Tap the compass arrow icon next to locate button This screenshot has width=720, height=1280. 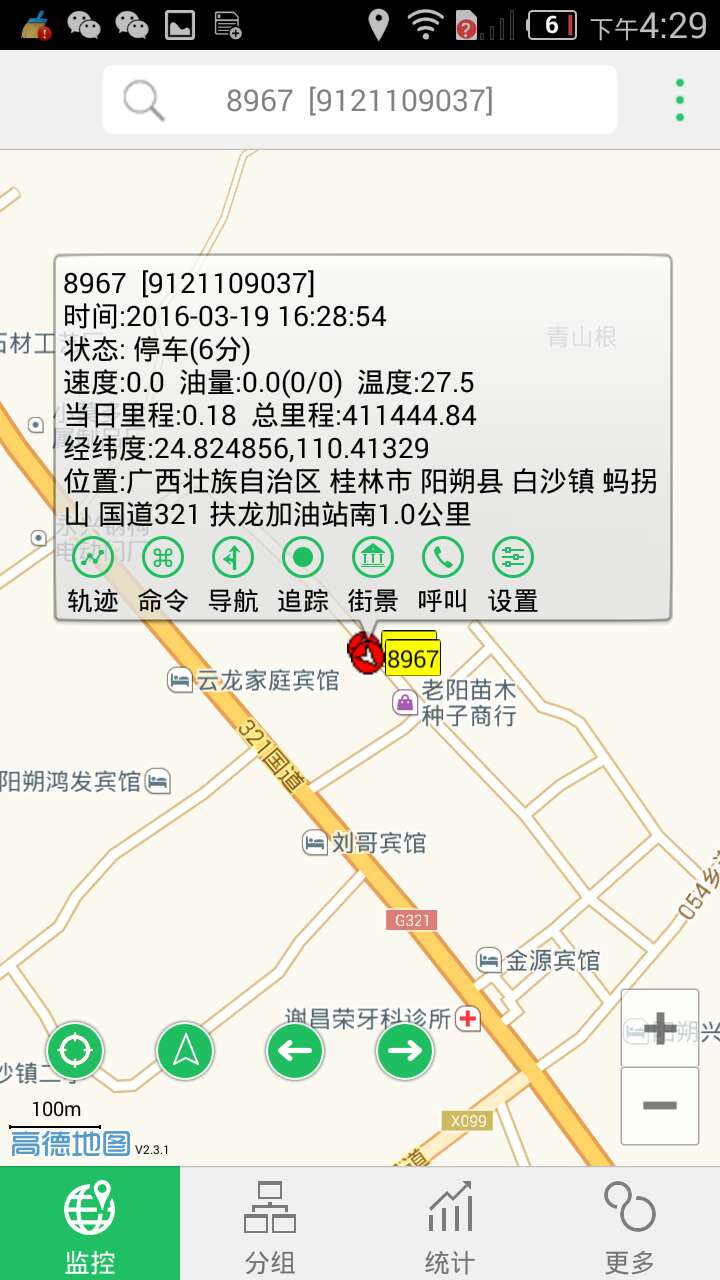pyautogui.click(x=185, y=1050)
